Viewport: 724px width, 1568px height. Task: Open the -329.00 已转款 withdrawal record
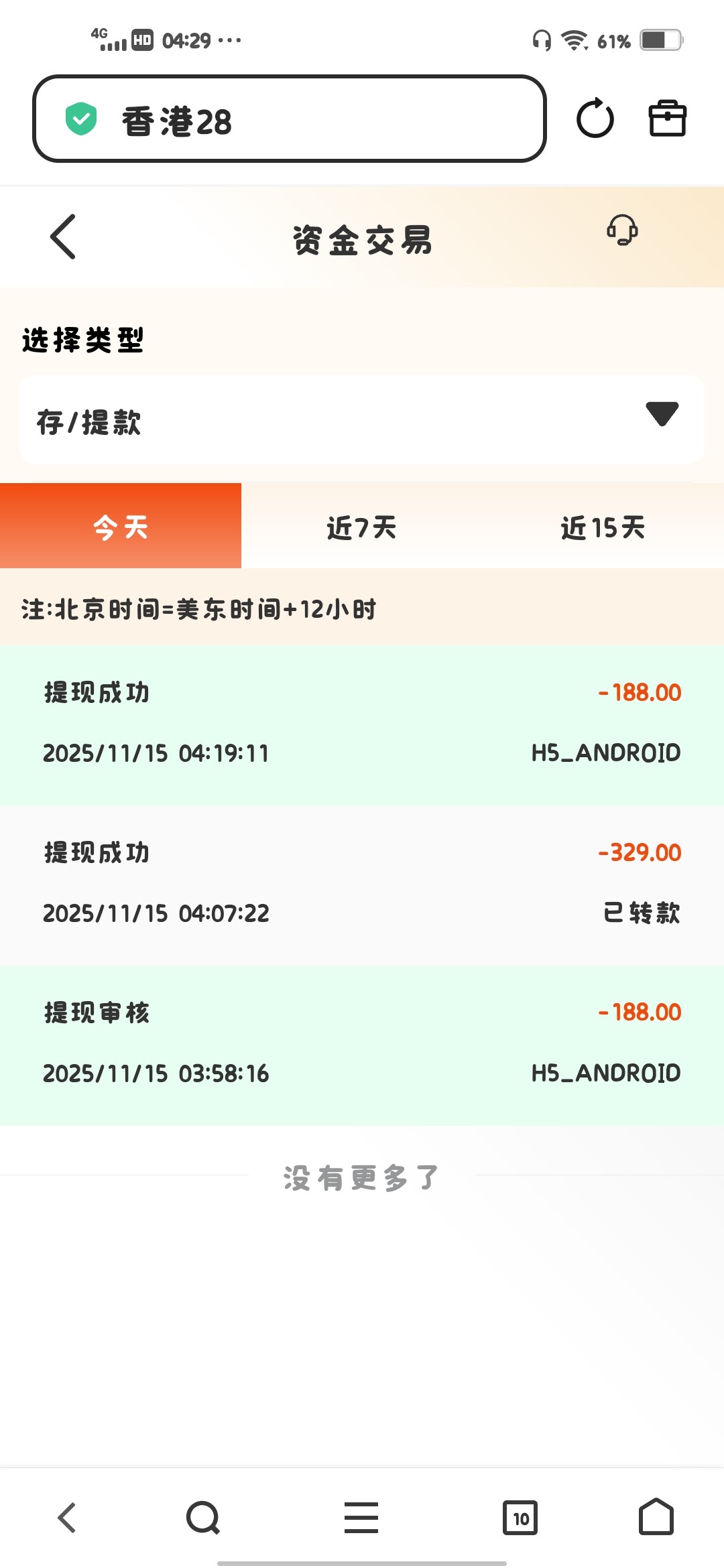pyautogui.click(x=362, y=881)
